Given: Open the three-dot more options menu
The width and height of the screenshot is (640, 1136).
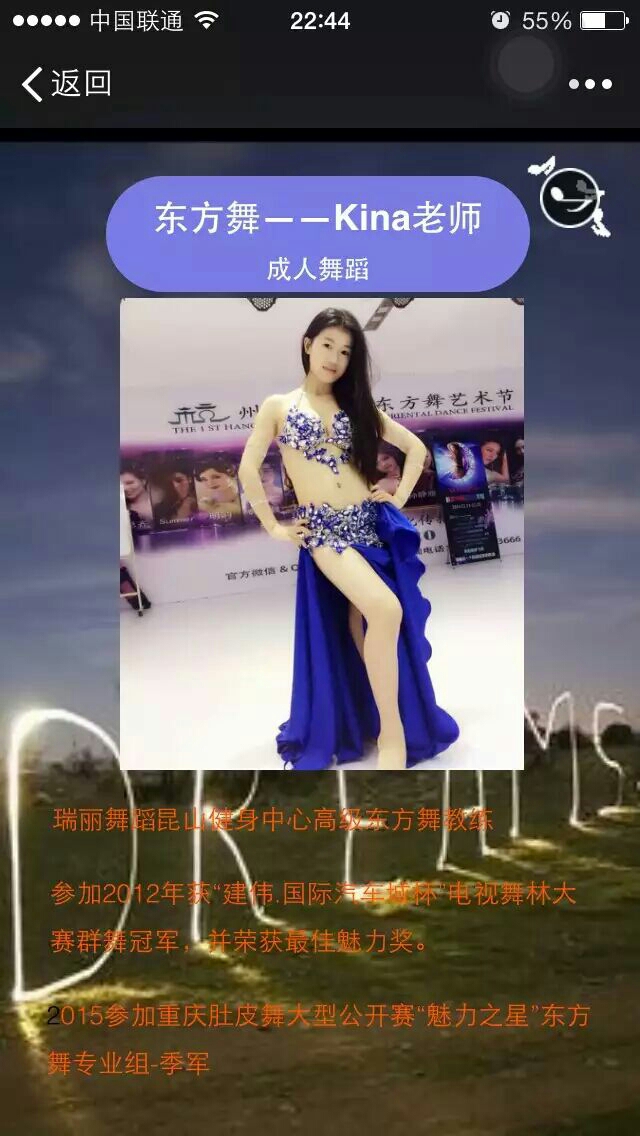Looking at the screenshot, I should [590, 85].
